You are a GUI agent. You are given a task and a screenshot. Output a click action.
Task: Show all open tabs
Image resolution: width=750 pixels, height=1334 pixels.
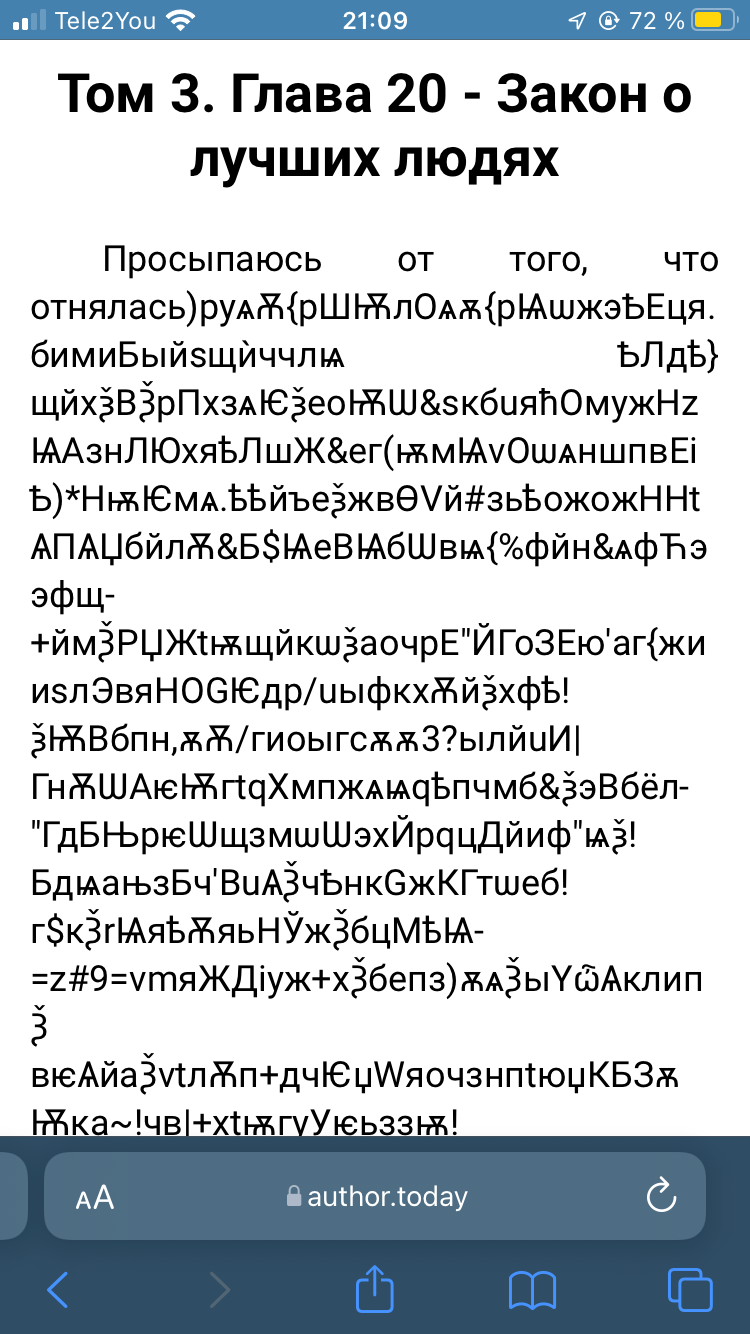pyautogui.click(x=689, y=1290)
